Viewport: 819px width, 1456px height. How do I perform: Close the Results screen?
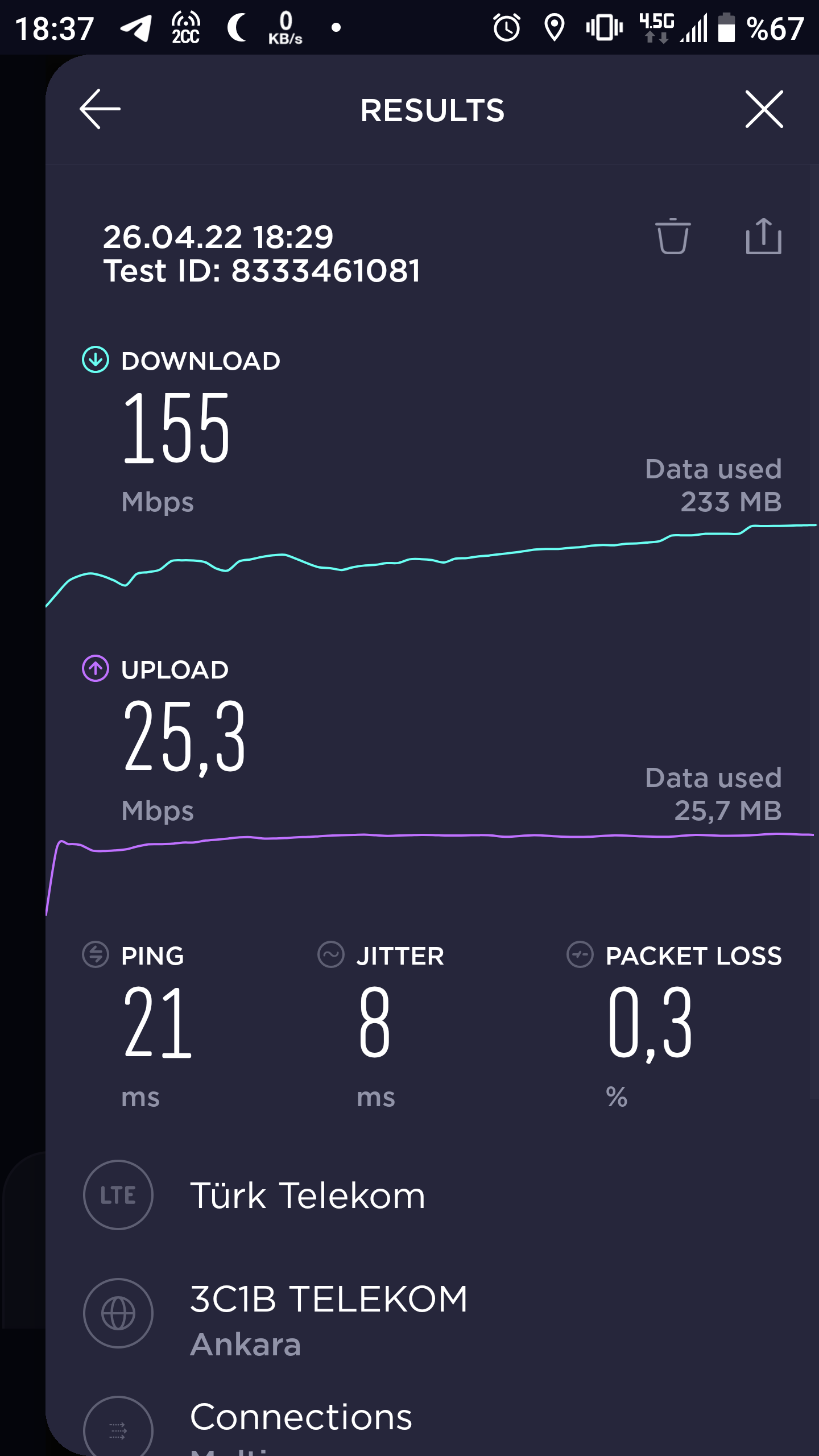pos(764,109)
